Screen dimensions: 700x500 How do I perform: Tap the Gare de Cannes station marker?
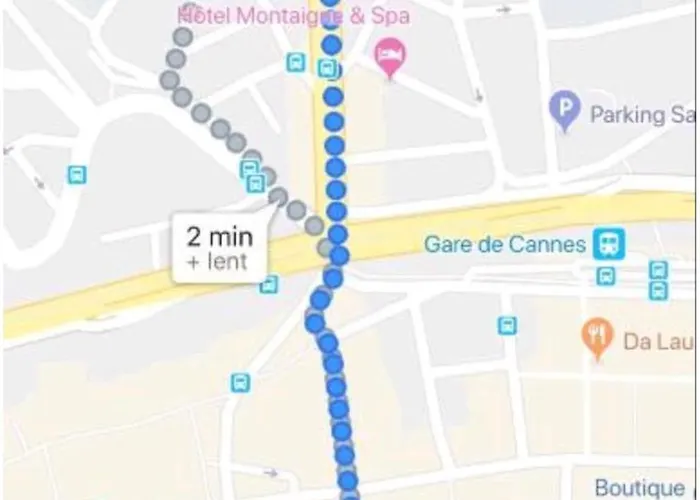tap(608, 243)
